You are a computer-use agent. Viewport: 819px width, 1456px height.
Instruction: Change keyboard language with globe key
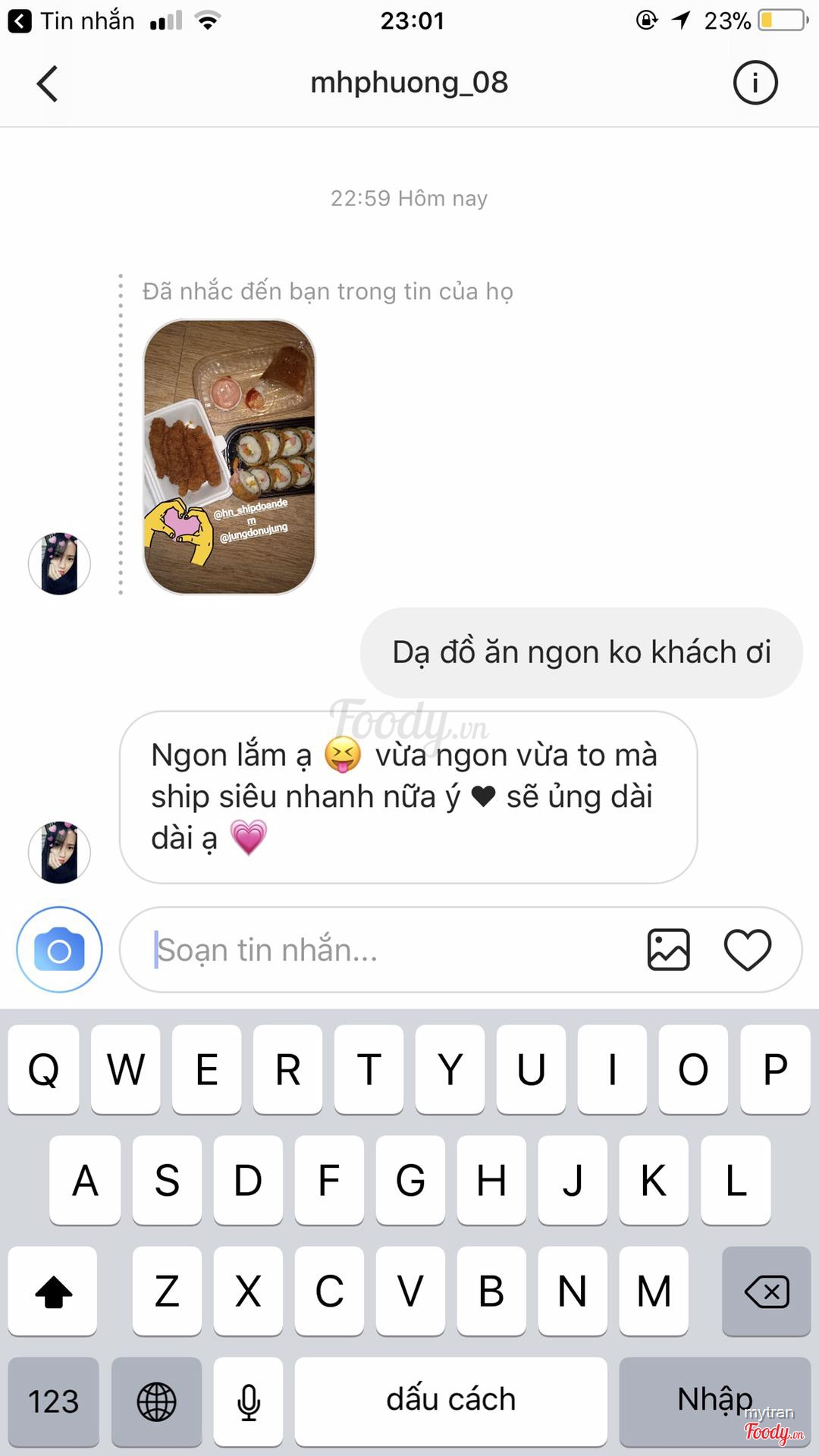(x=156, y=1401)
